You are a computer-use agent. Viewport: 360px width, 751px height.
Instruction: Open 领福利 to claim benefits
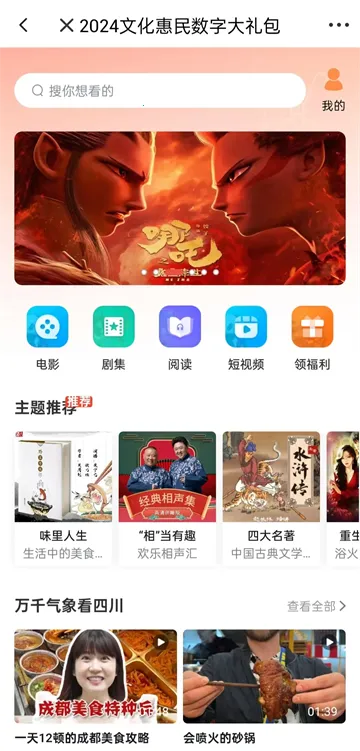pos(312,339)
